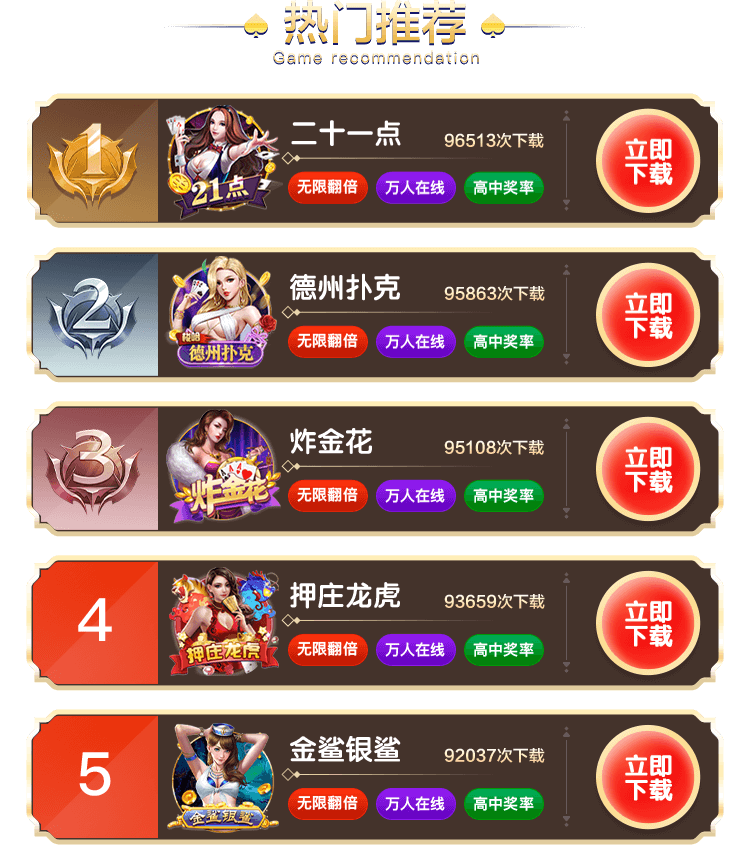Viewport: 750px width, 845px height.
Task: View the 押庄龙虎 game icon
Action: (221, 623)
